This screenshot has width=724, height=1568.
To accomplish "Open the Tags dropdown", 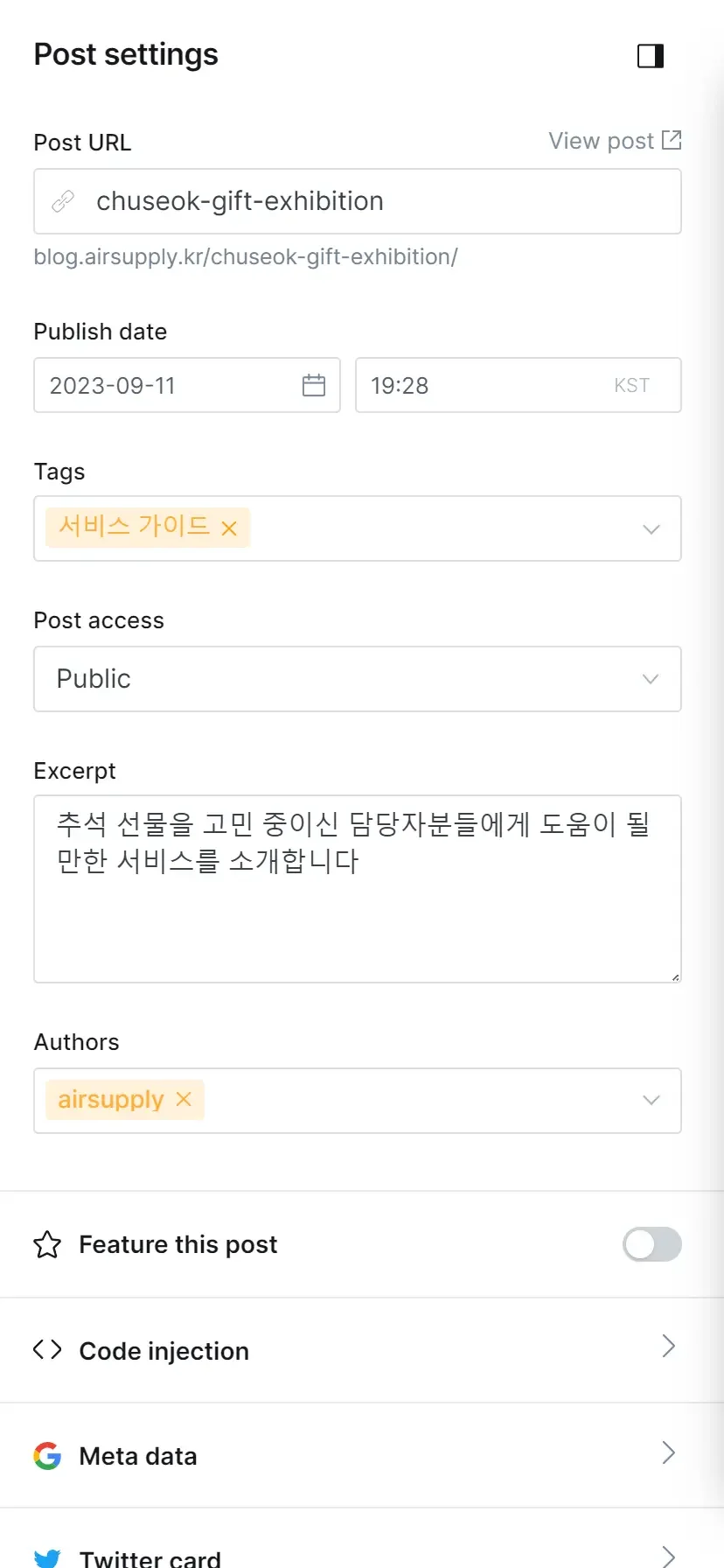I will (651, 528).
